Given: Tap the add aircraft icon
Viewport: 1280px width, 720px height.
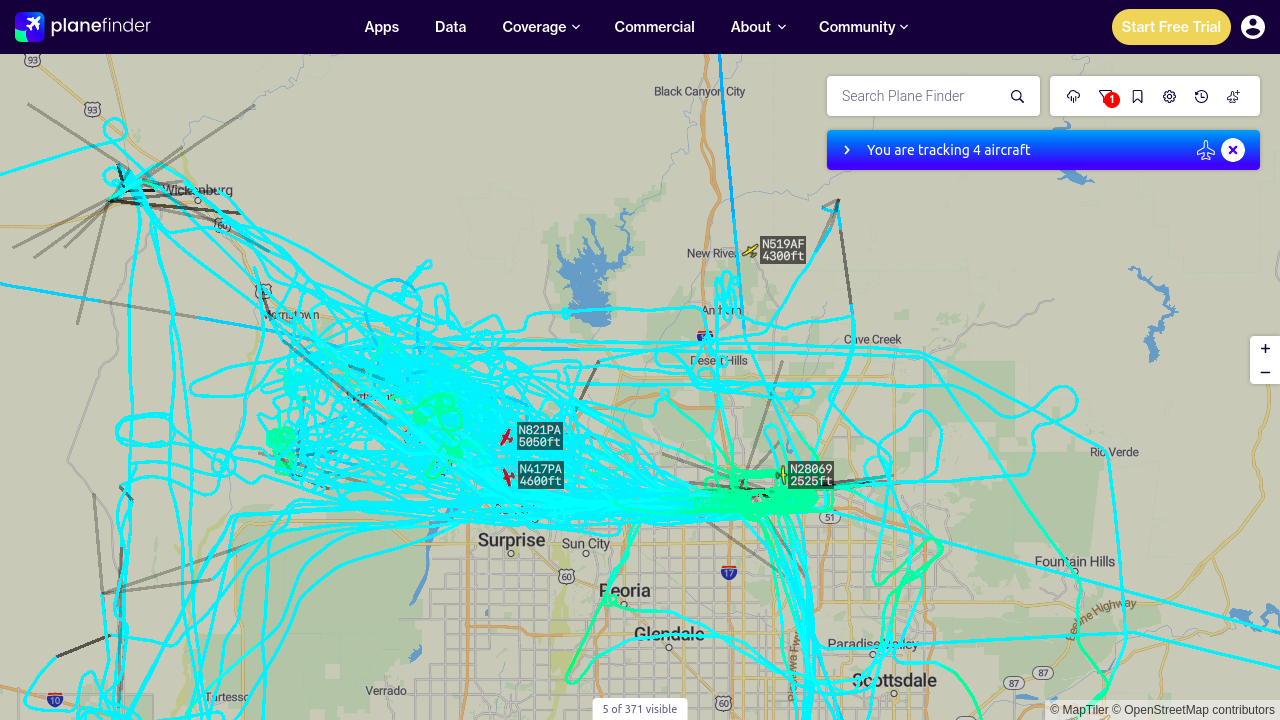Looking at the screenshot, I should [1233, 96].
